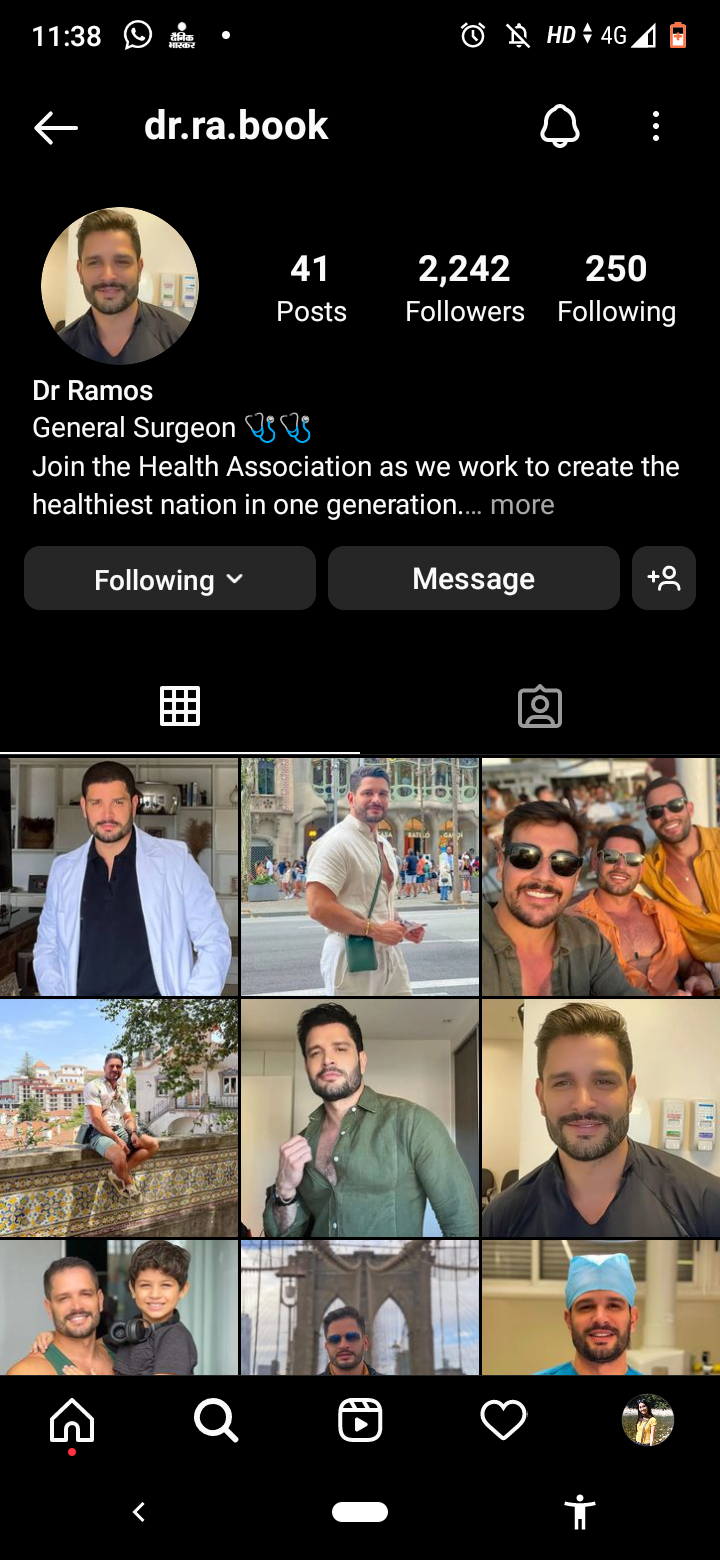Open Dr Ramos's profile picture
The width and height of the screenshot is (720, 1560).
tap(120, 286)
